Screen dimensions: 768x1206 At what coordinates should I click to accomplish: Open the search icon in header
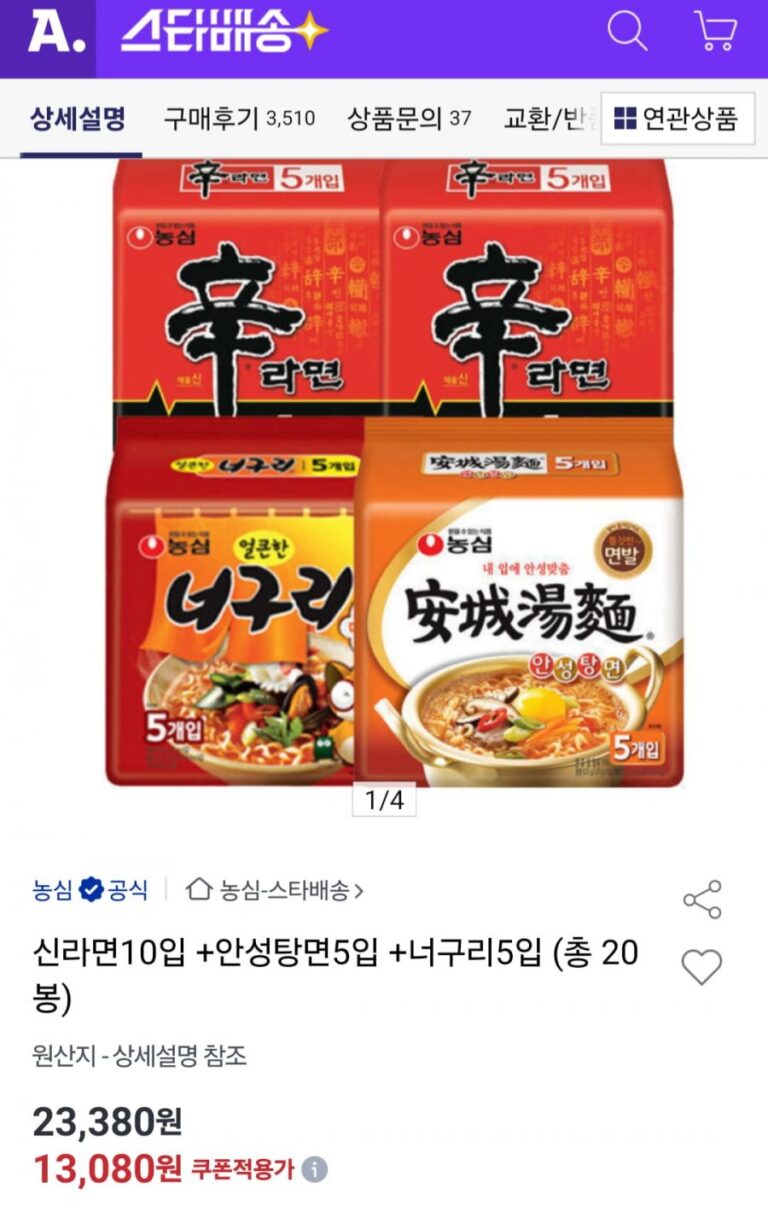[x=627, y=32]
